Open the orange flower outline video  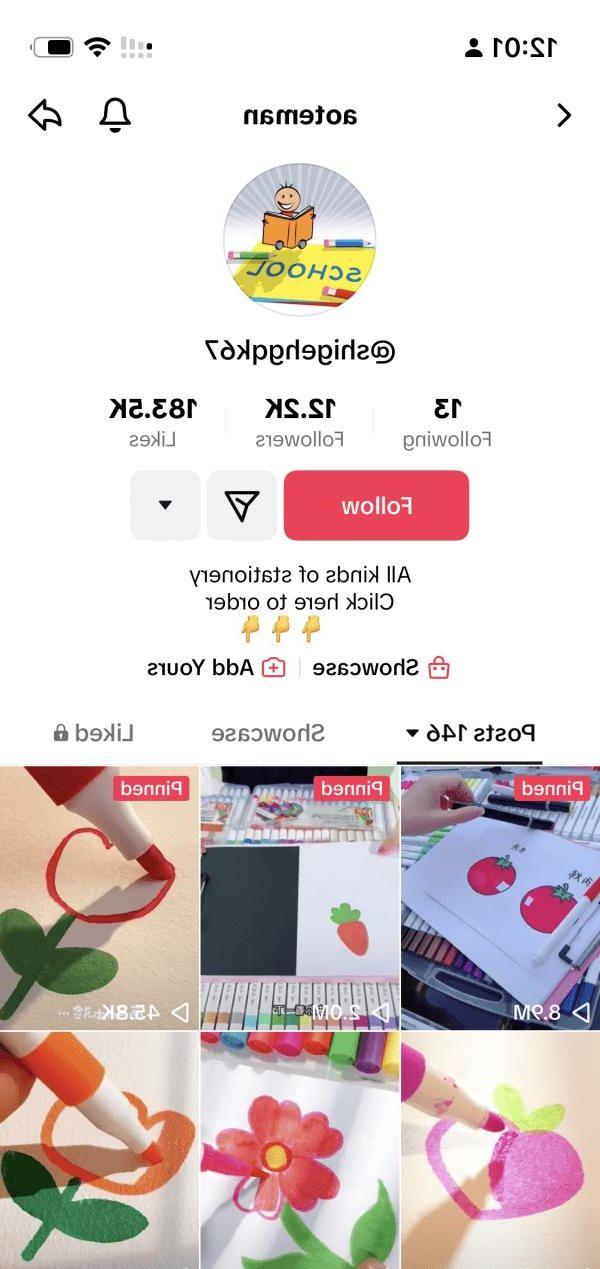pos(99,1150)
